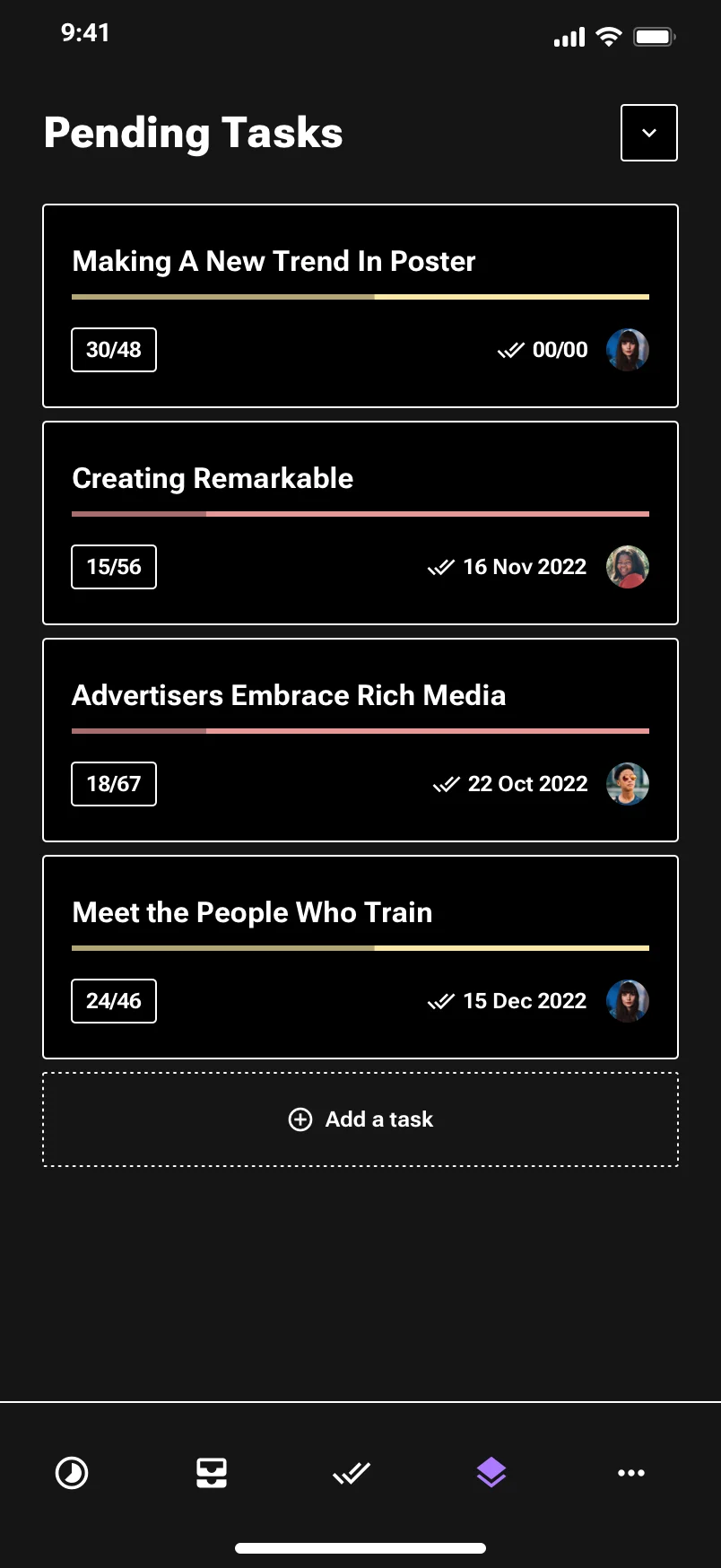The width and height of the screenshot is (721, 1568).
Task: Open the contrast/theme icon in bottom navigation
Action: coord(72,1472)
